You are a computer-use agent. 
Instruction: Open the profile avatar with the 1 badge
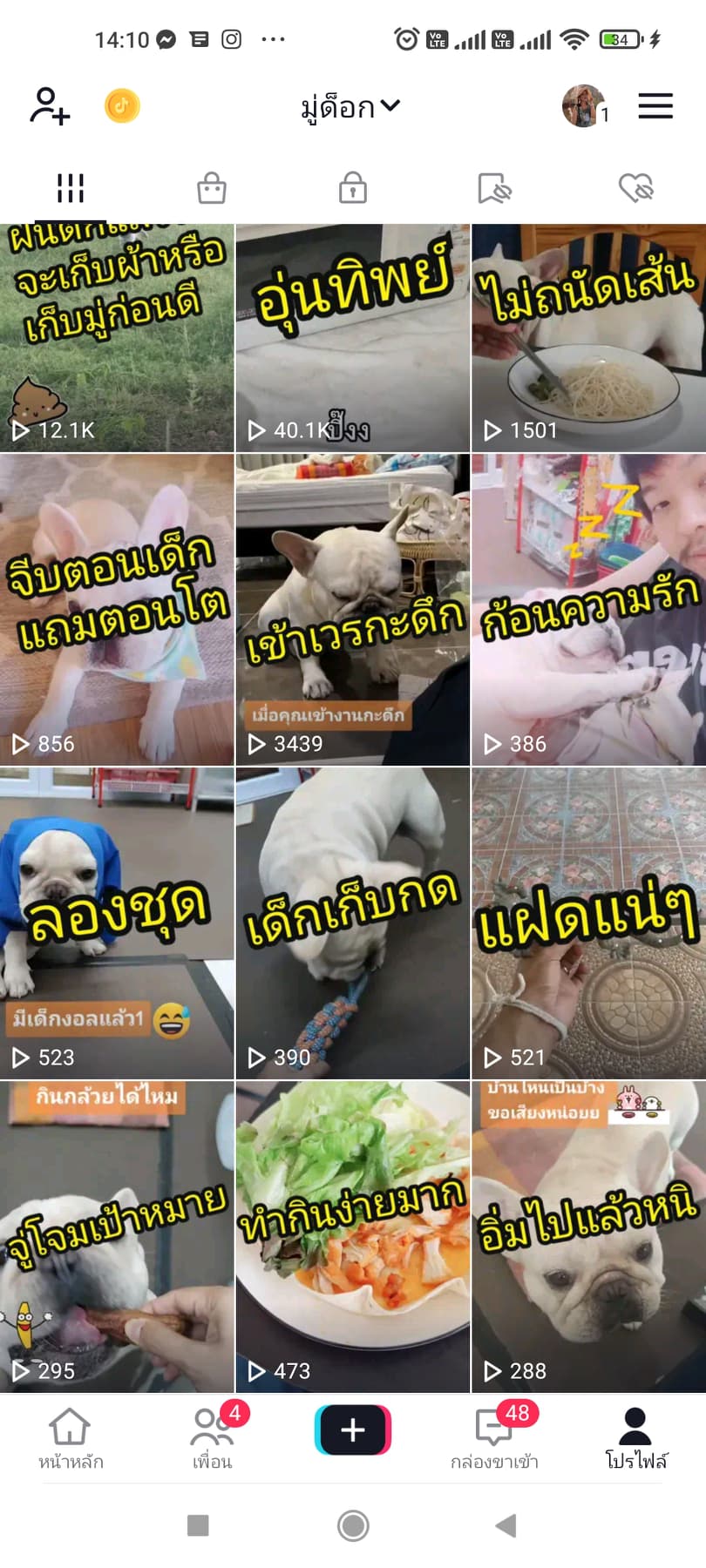(x=582, y=106)
